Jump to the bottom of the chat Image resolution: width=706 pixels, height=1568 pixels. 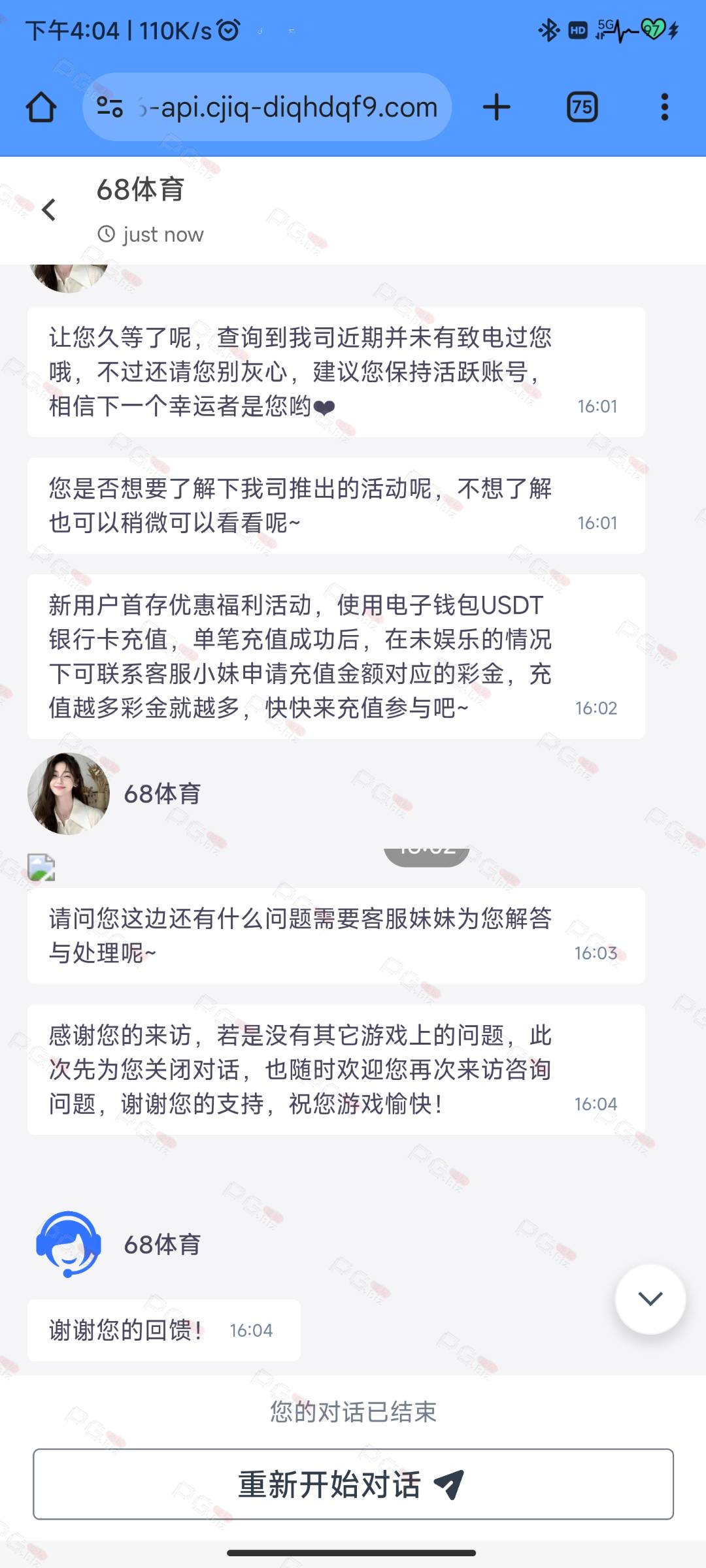[x=650, y=1299]
